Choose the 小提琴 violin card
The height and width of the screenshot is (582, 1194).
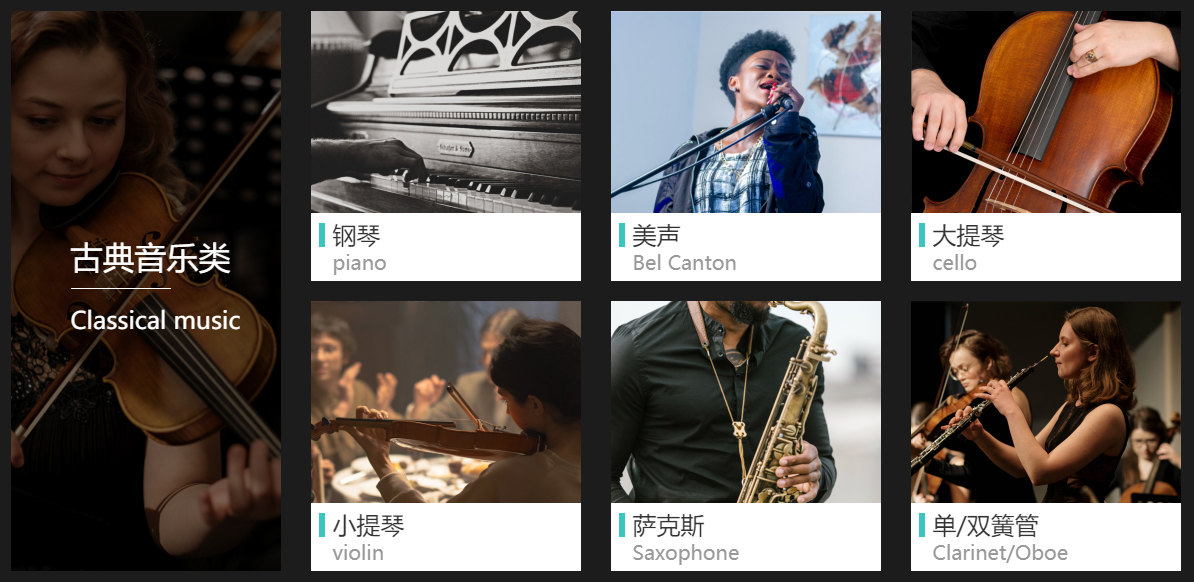(x=445, y=435)
